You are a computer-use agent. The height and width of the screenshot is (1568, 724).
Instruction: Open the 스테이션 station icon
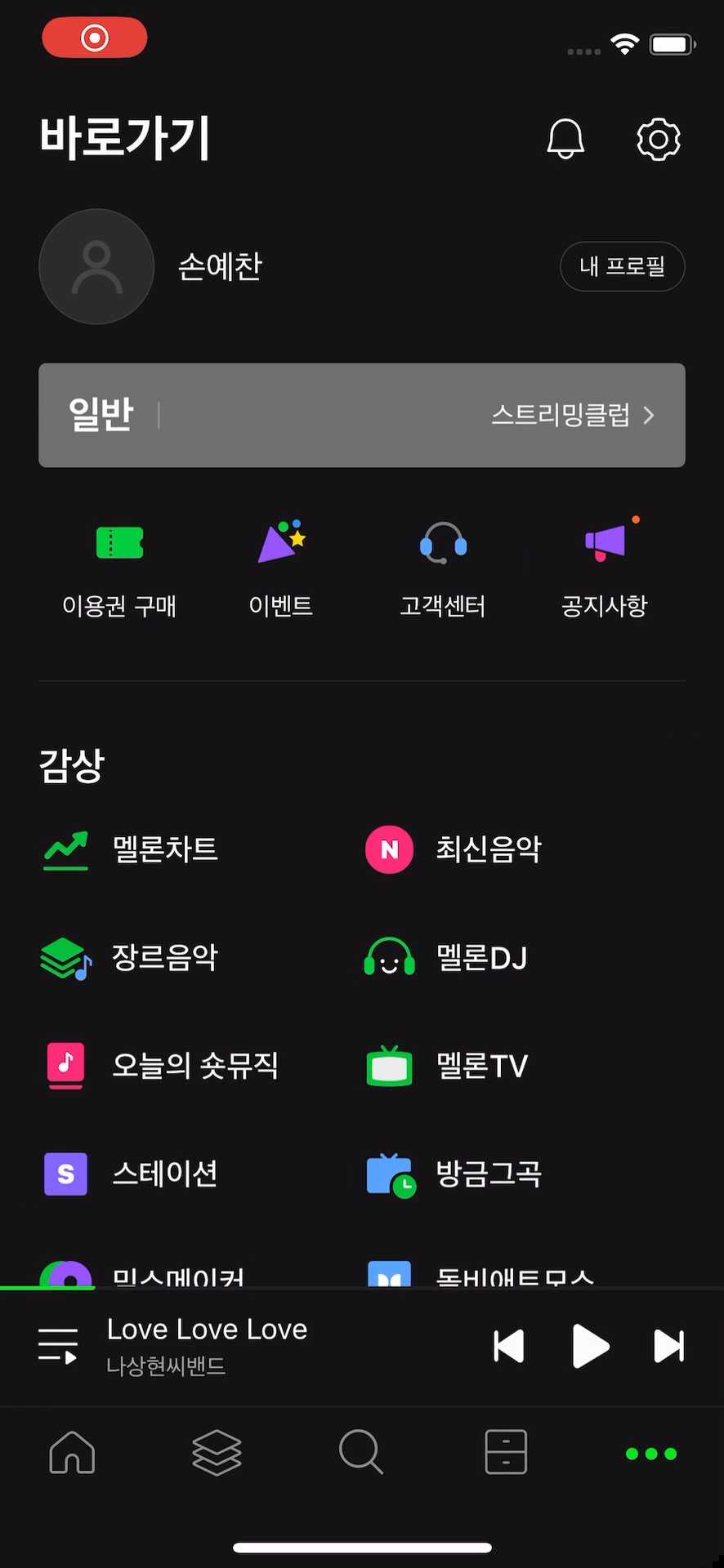coord(65,1174)
